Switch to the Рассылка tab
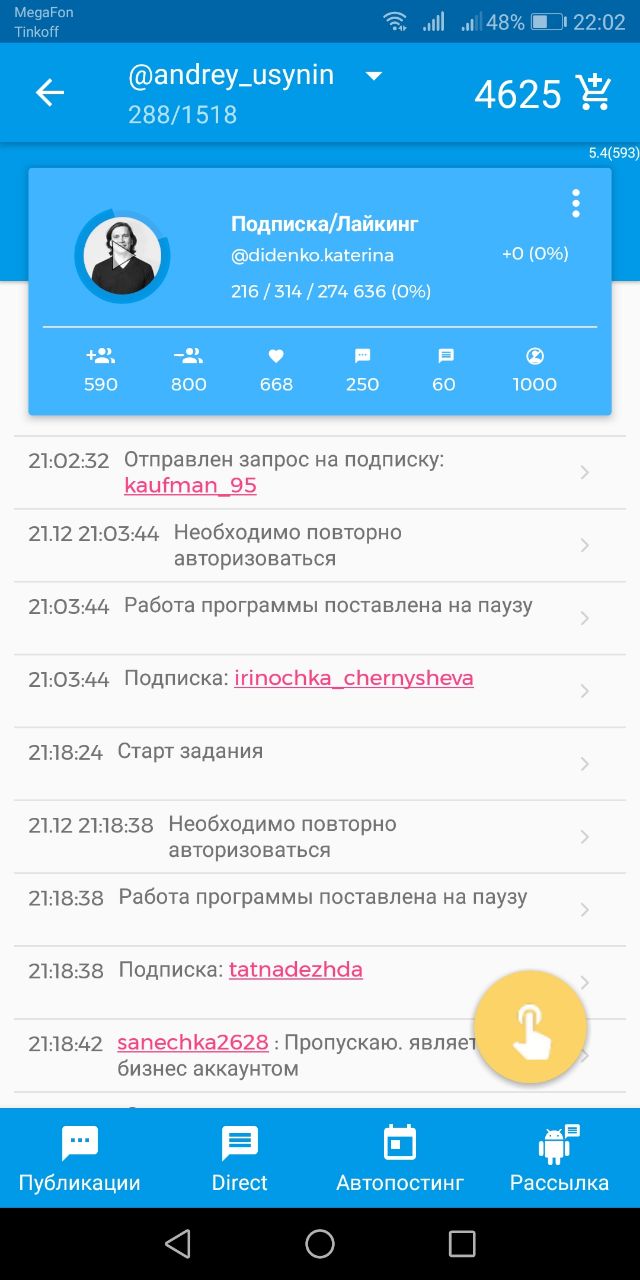640x1280 pixels. coord(559,1158)
